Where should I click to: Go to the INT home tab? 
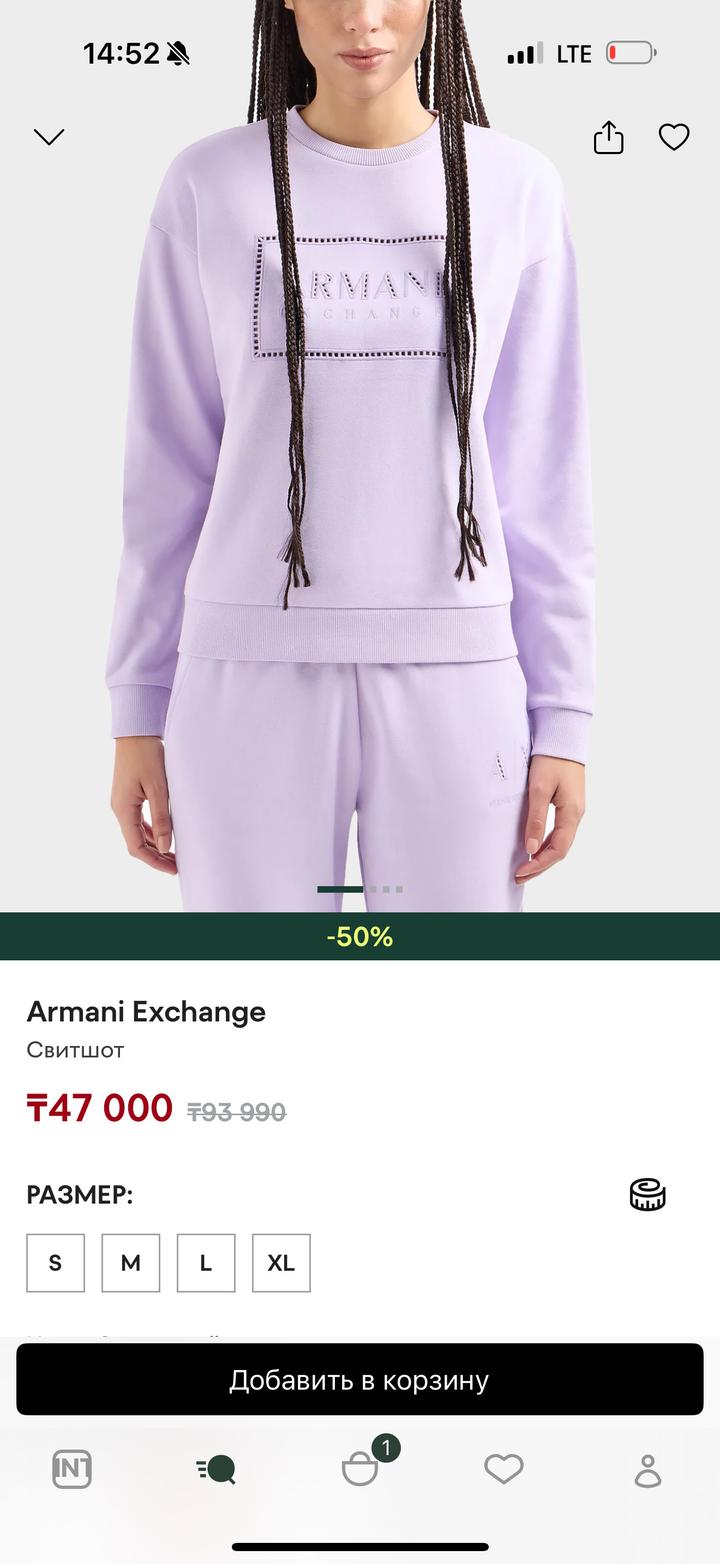click(72, 1470)
